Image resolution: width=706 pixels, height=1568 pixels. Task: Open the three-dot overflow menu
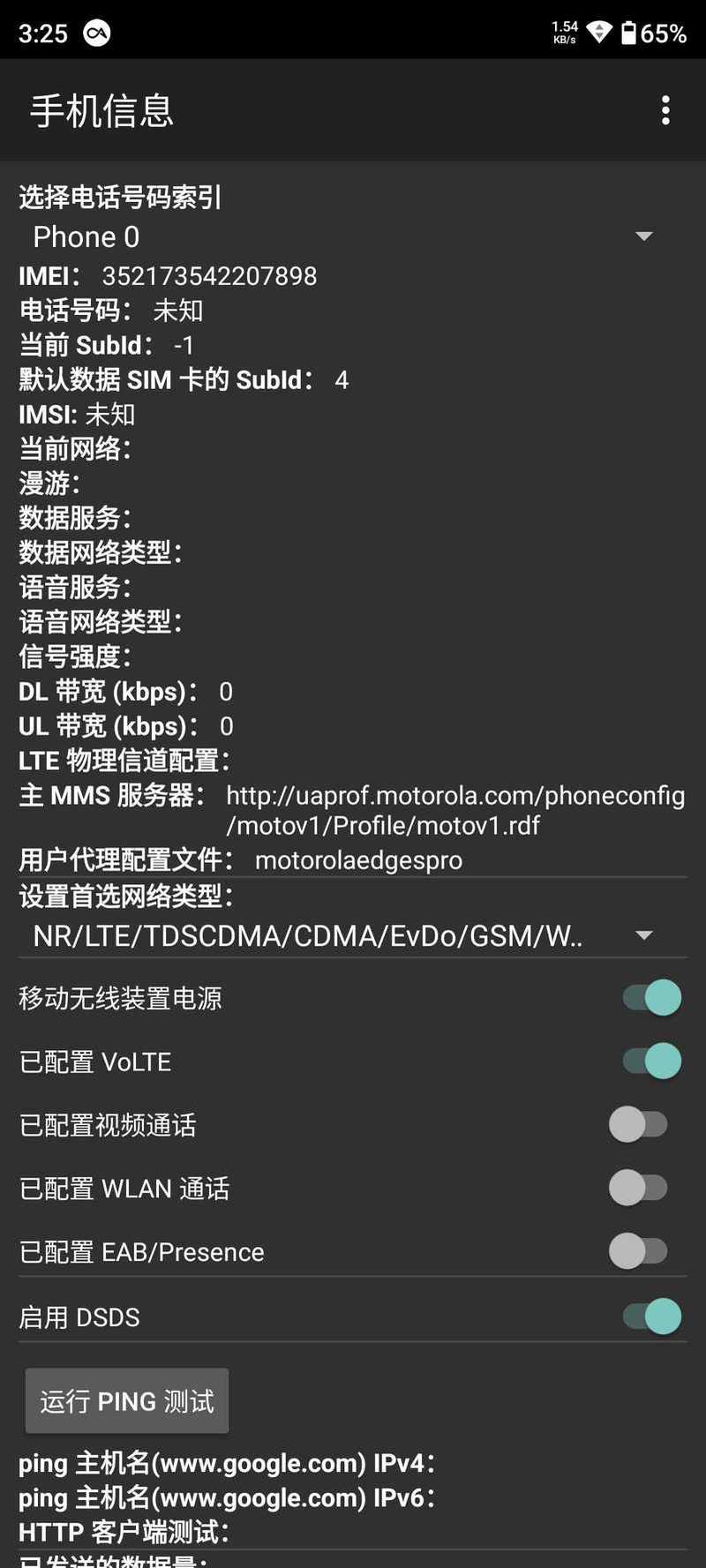(x=665, y=110)
